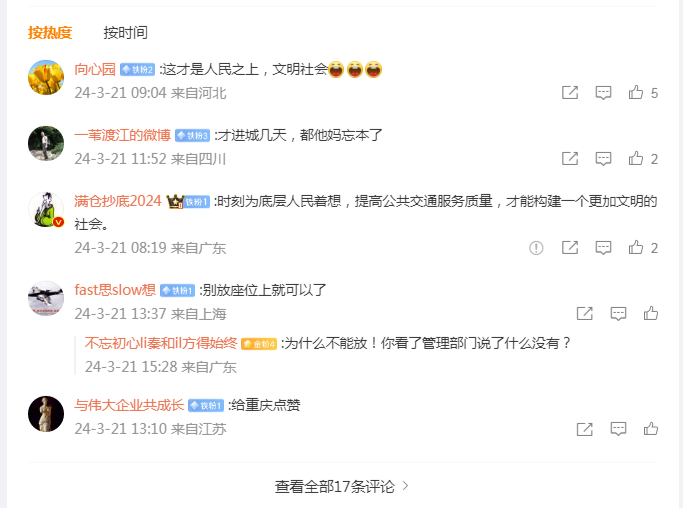Like 满仓抄底2024's comment
683x508 pixels.
tap(636, 248)
